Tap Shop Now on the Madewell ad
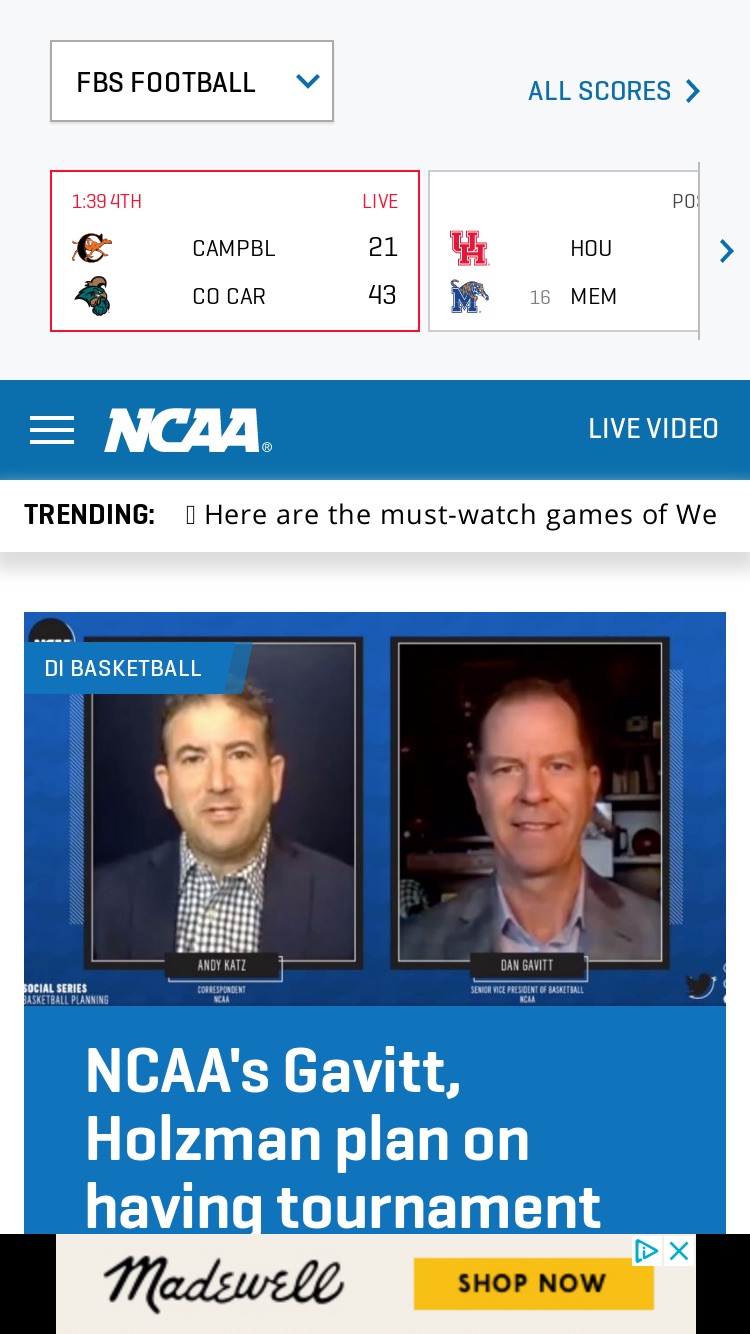 pyautogui.click(x=532, y=1283)
